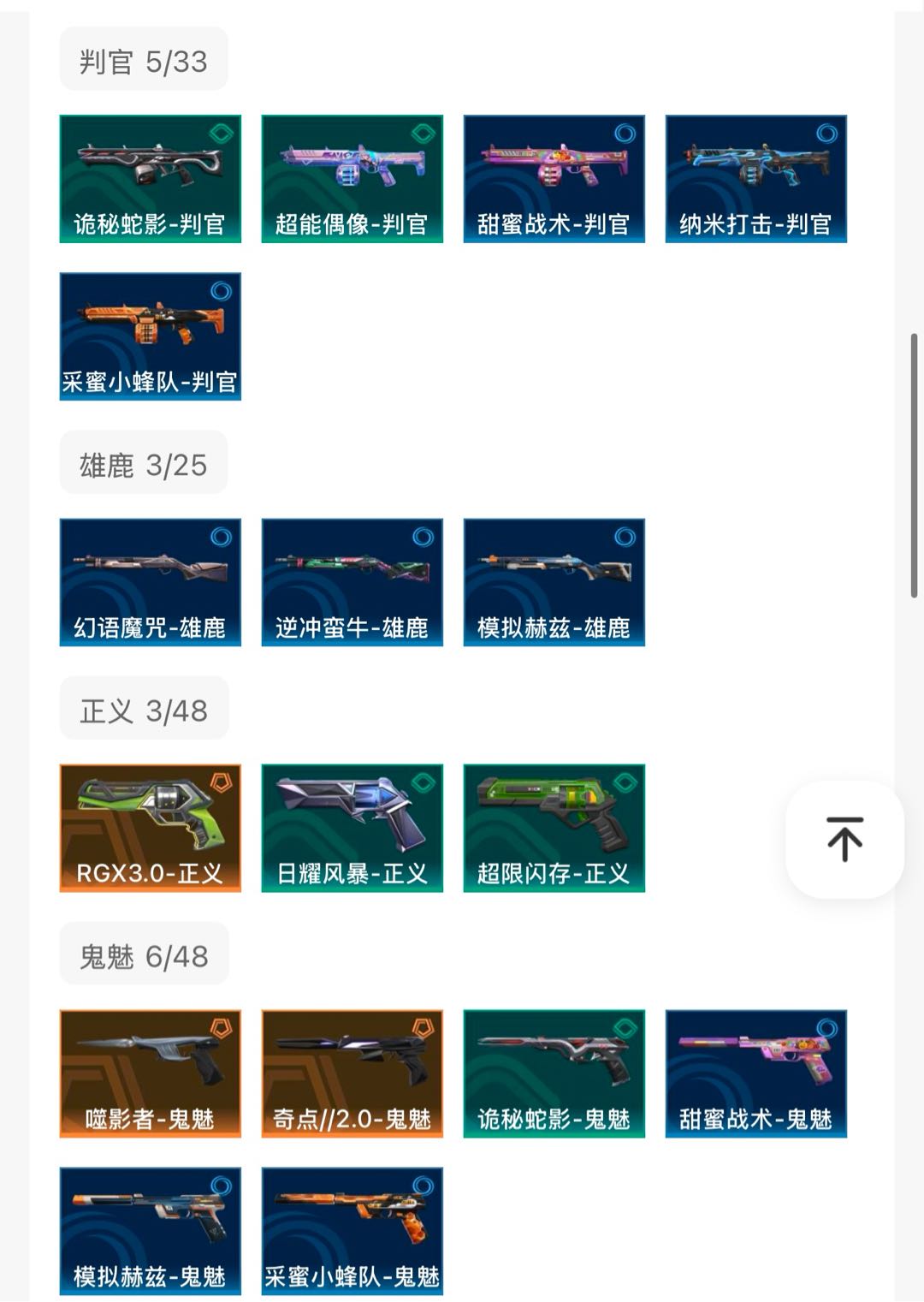924x1302 pixels.
Task: Open the 噬影者-鬼魅 skin card
Action: point(151,1073)
